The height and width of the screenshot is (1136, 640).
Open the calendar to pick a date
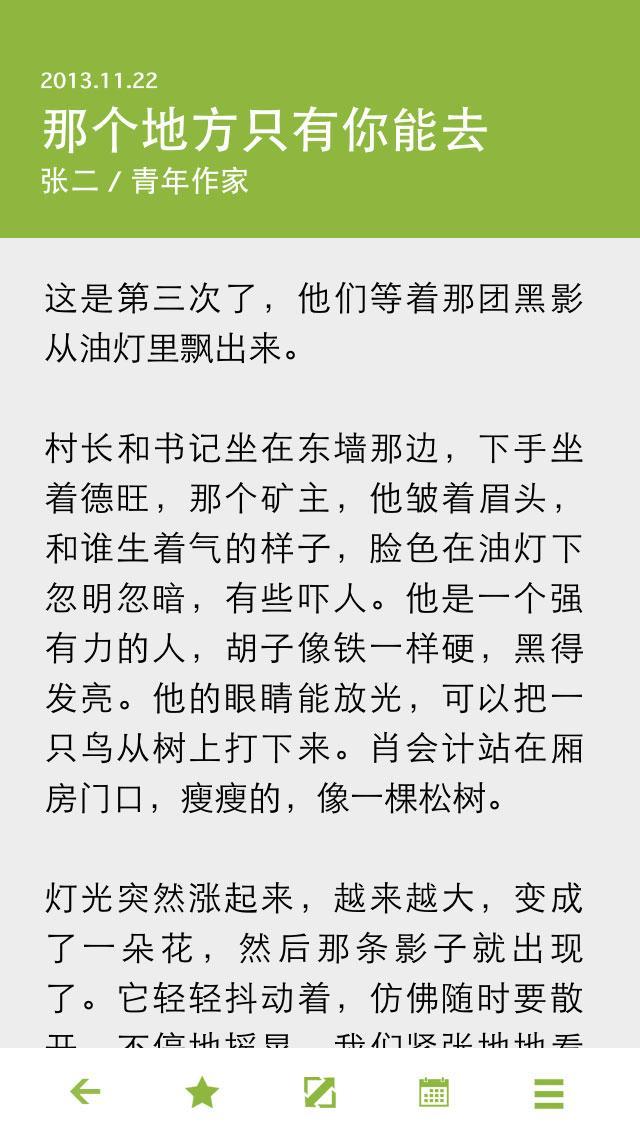pos(434,1092)
